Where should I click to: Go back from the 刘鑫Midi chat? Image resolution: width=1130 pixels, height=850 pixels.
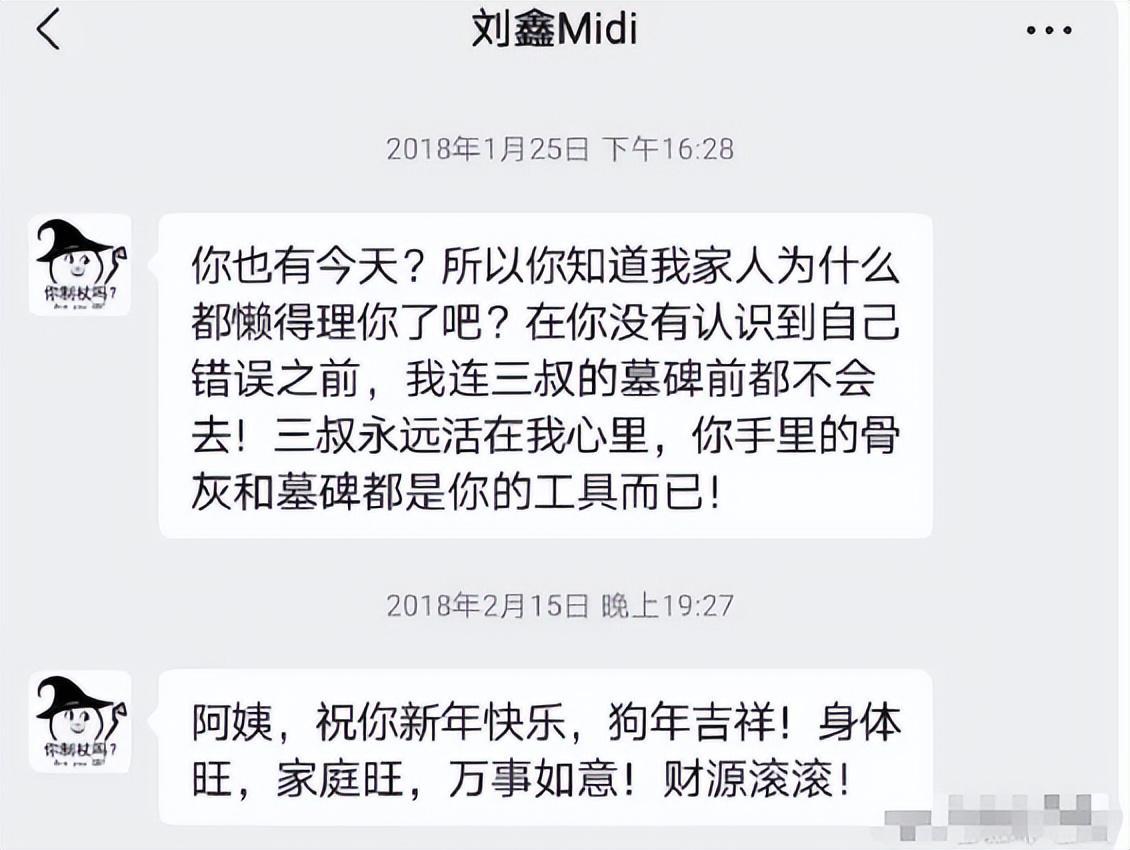tap(47, 30)
